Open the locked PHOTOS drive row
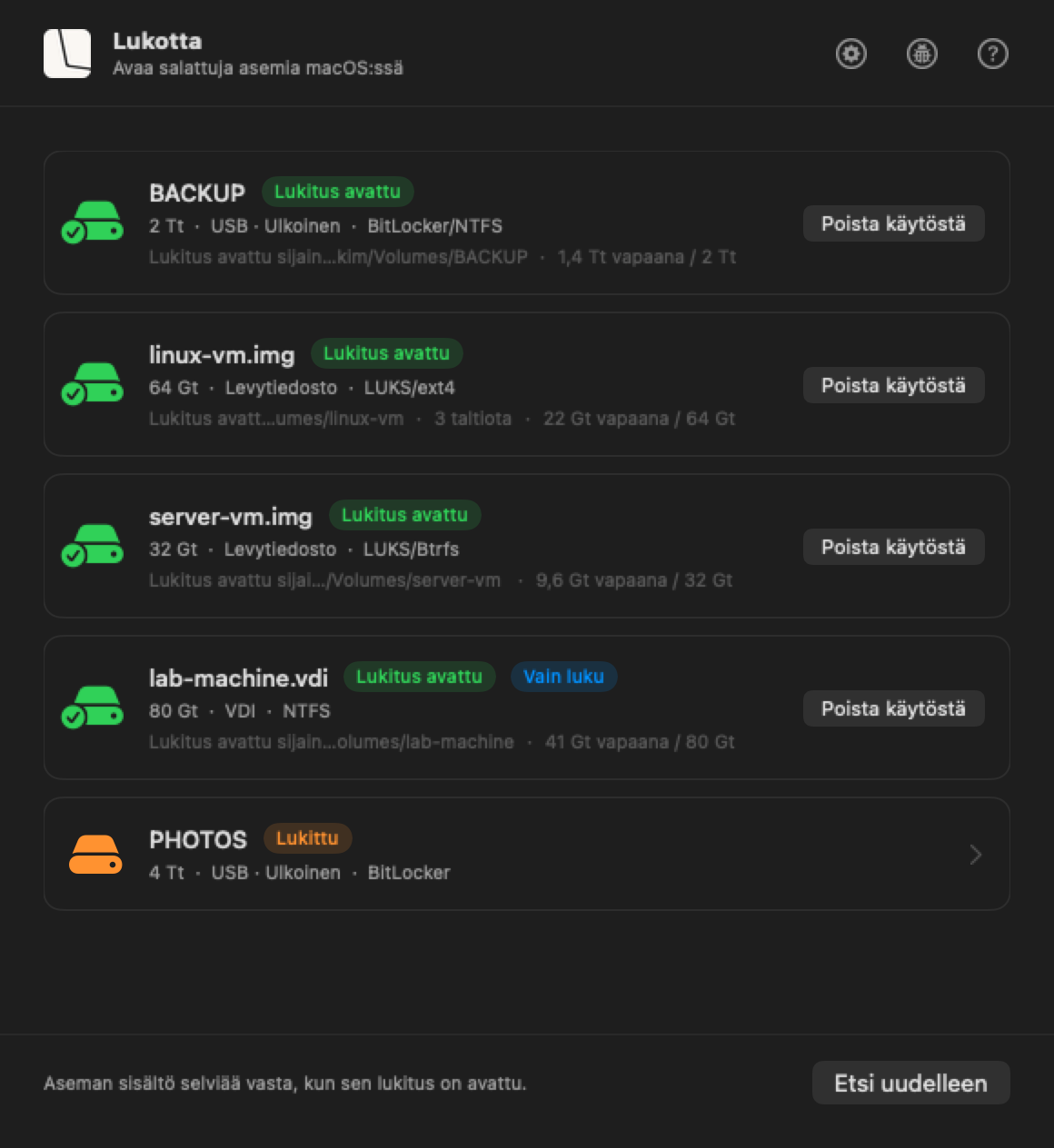 point(527,854)
